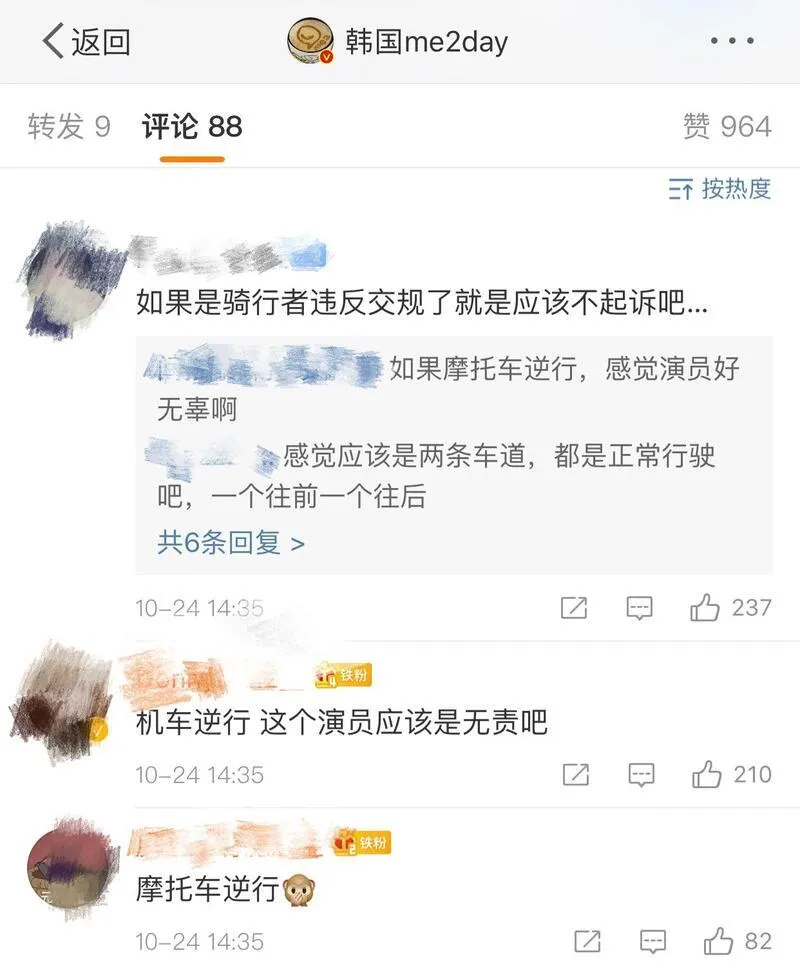
Task: Repost the 机车逆行 comment
Action: (574, 775)
